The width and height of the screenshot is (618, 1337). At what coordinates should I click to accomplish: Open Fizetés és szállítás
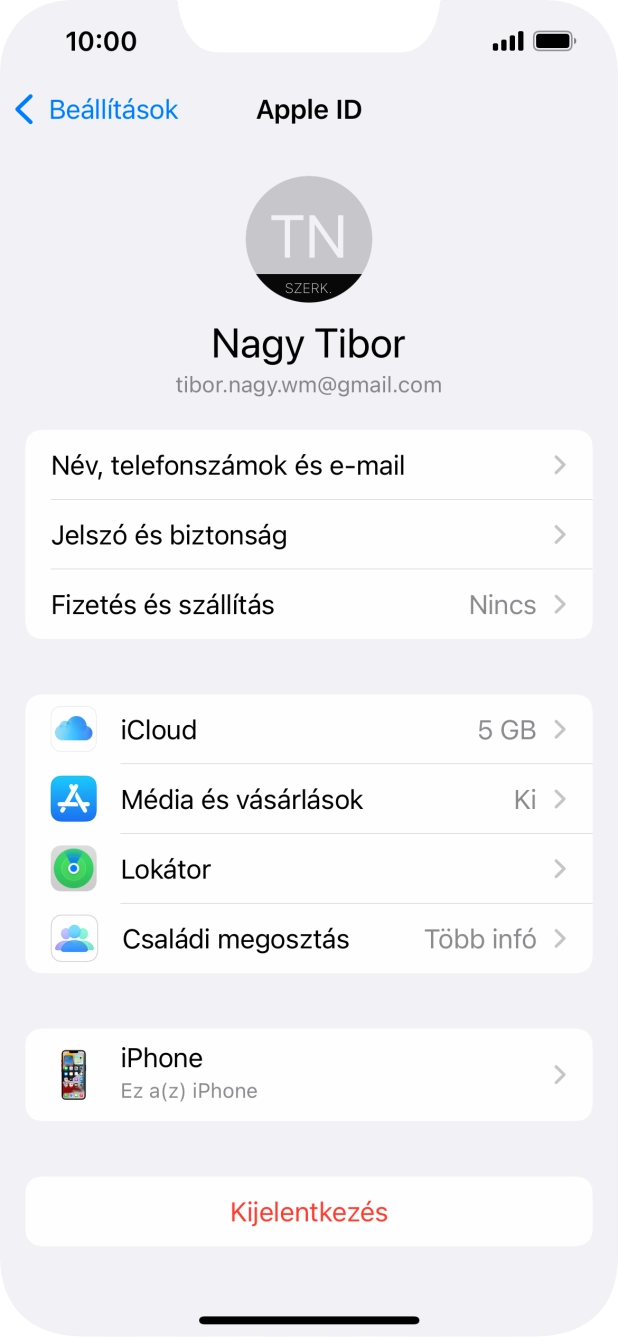click(308, 605)
